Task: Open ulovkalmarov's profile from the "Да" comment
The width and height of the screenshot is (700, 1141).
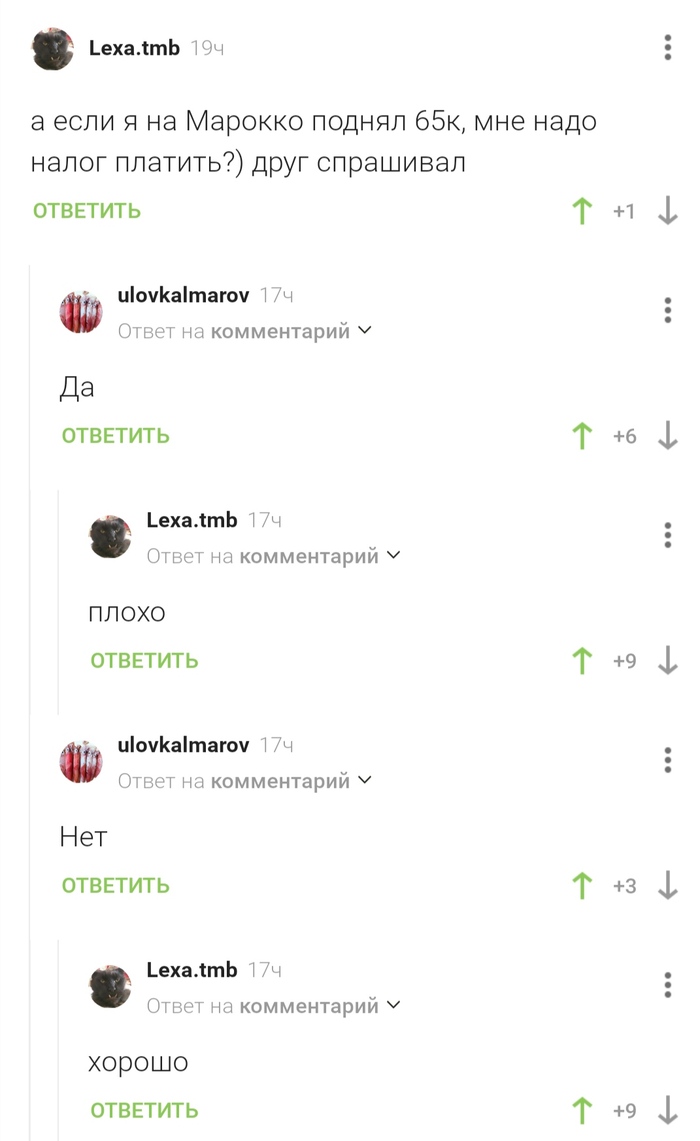Action: (183, 295)
